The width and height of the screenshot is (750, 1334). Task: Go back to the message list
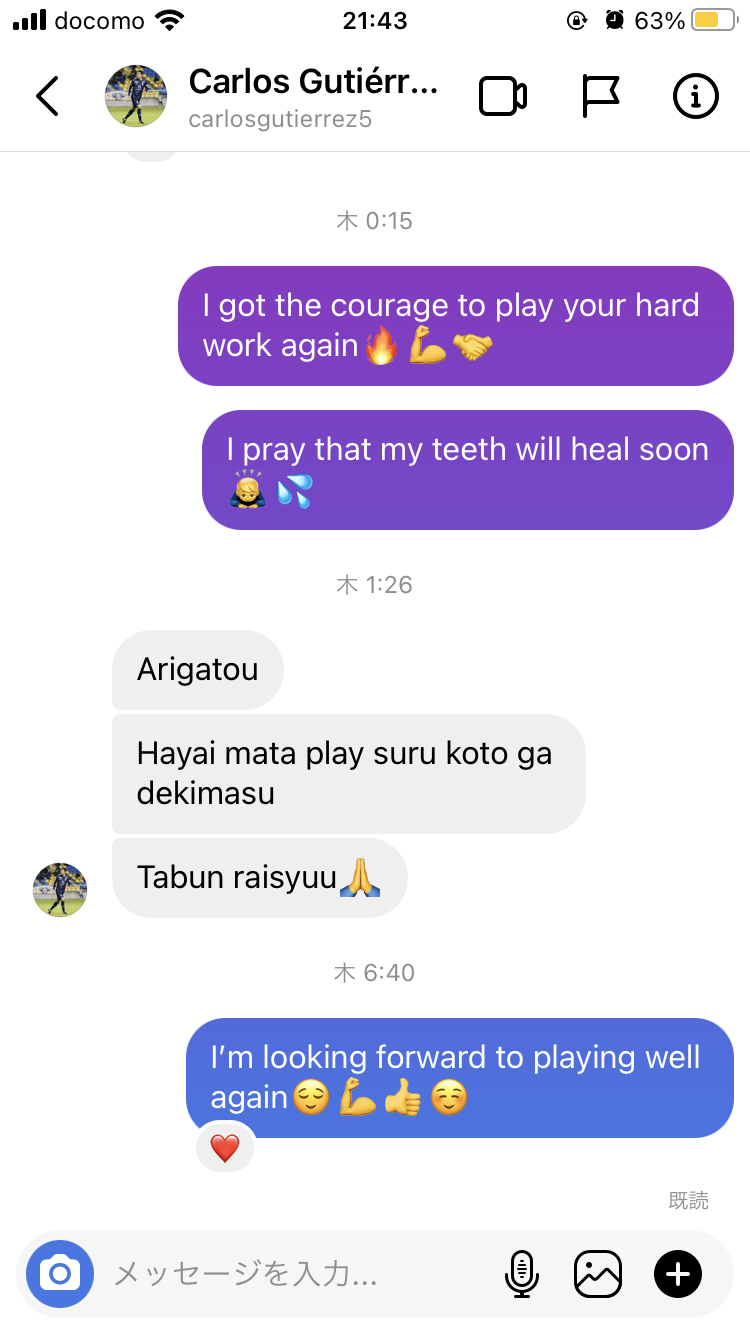(47, 97)
